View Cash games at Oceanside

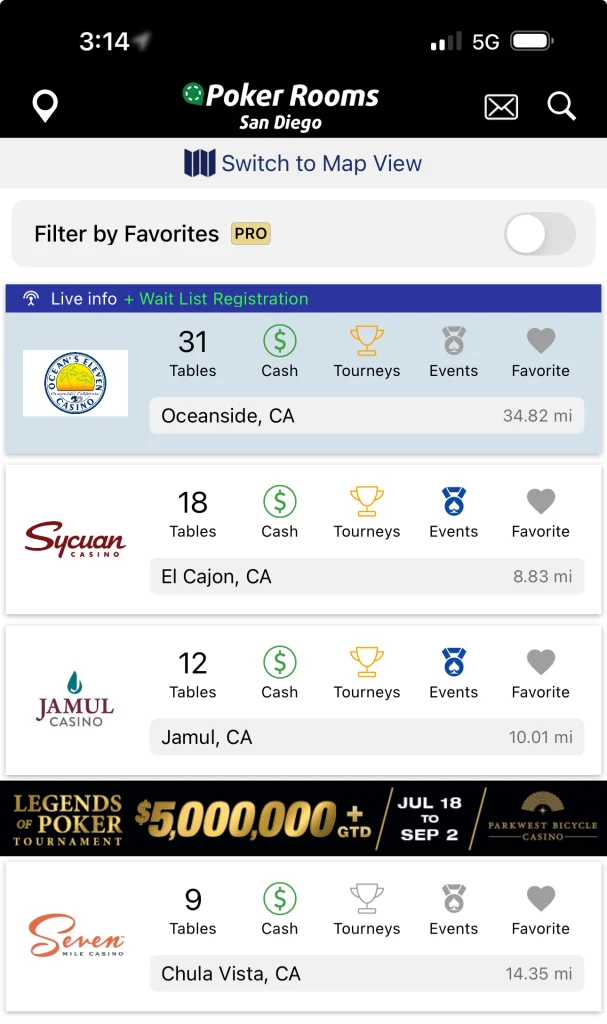(x=280, y=352)
